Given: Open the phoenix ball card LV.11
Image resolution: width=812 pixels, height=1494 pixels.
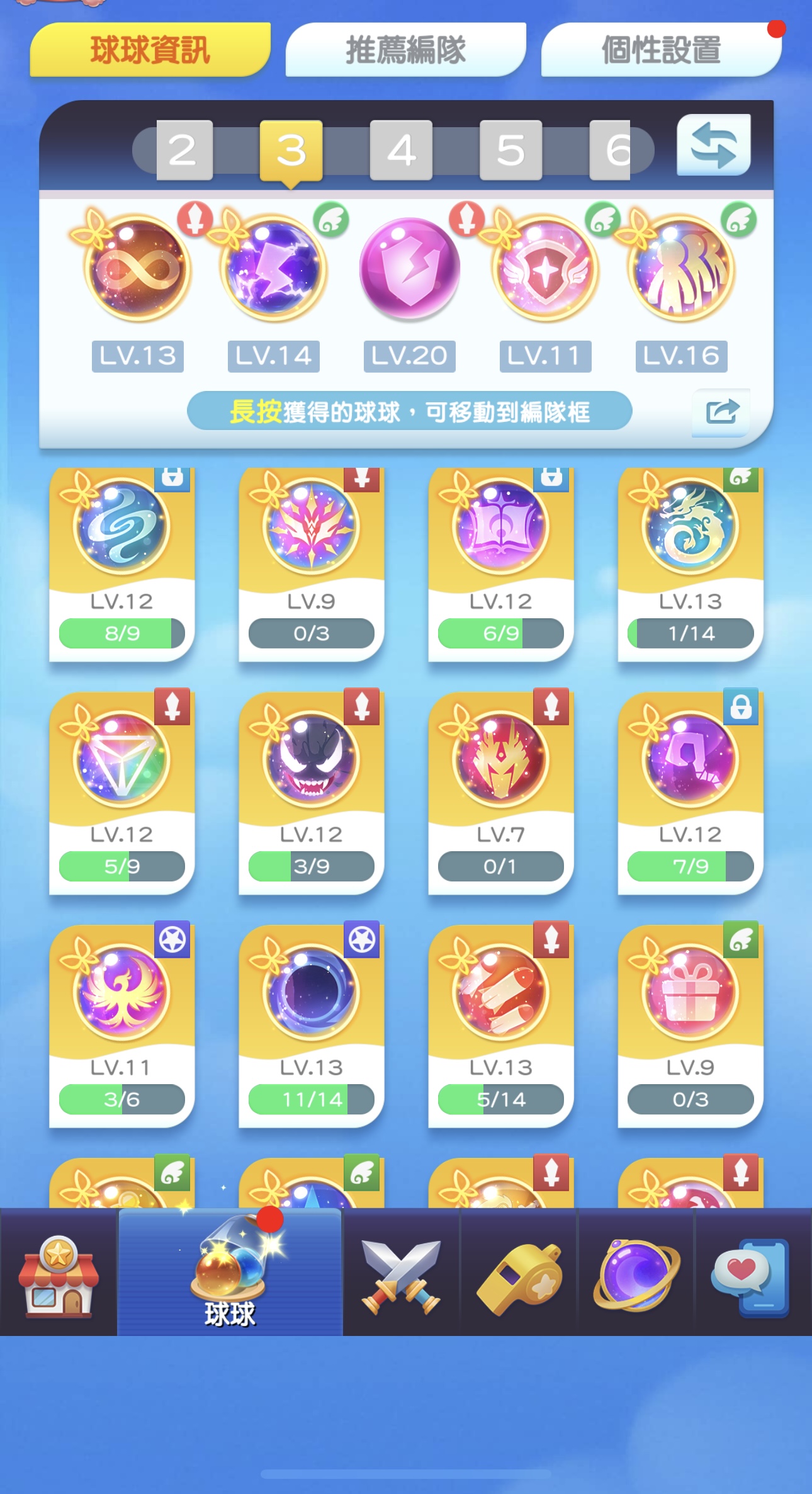Looking at the screenshot, I should [122, 1025].
